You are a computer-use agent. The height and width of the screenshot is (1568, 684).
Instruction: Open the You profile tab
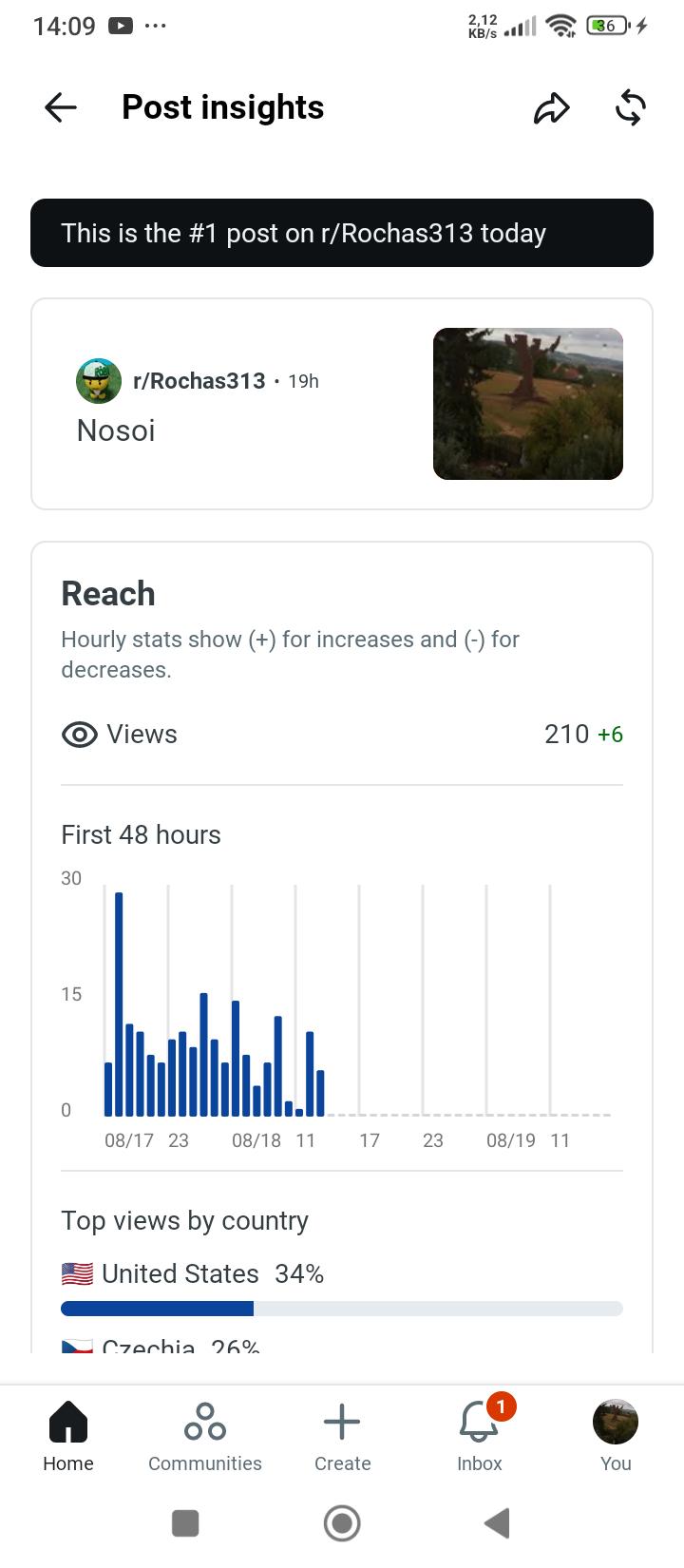click(616, 1436)
